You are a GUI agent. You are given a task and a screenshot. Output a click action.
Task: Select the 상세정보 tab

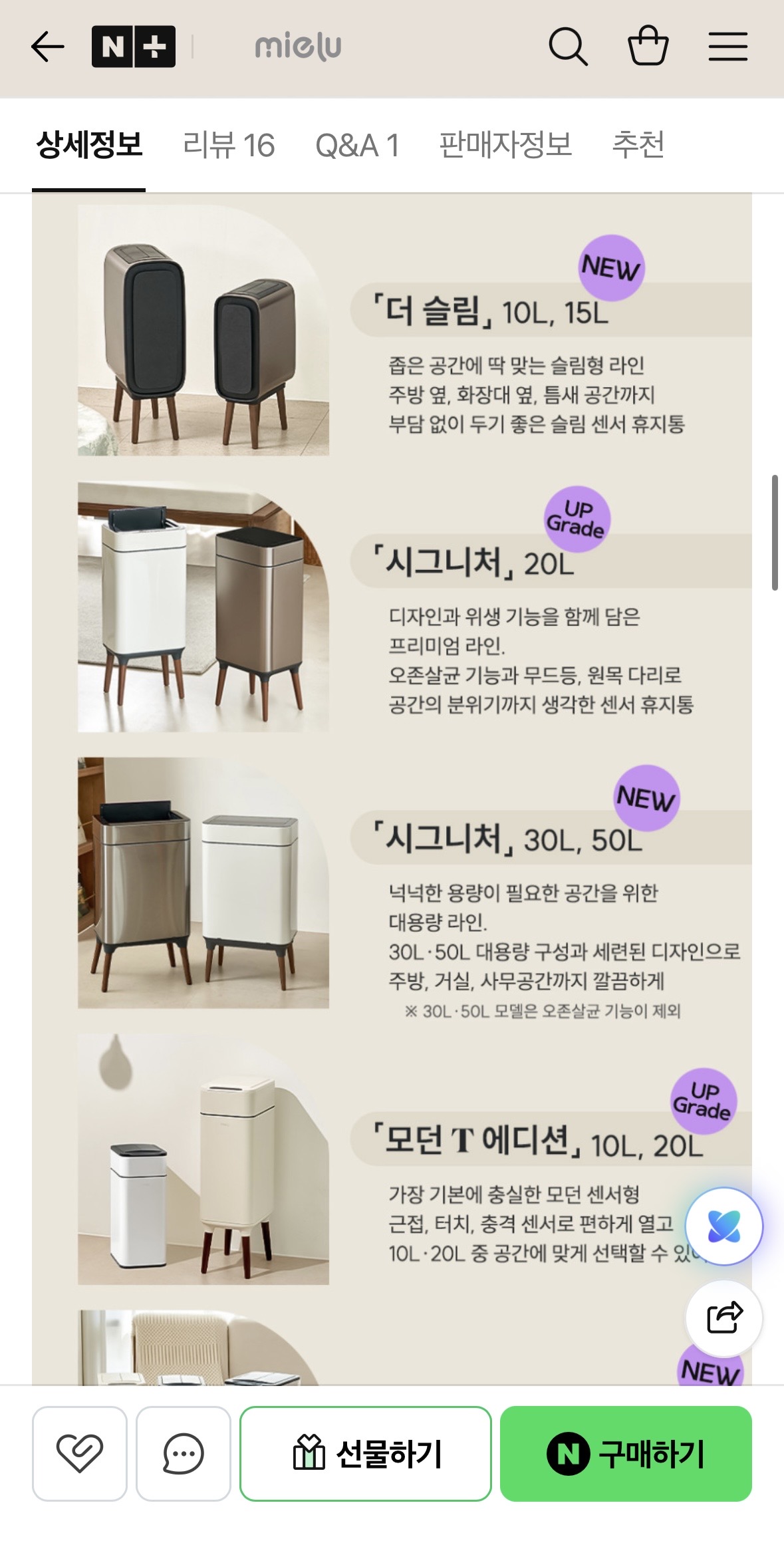pyautogui.click(x=89, y=145)
